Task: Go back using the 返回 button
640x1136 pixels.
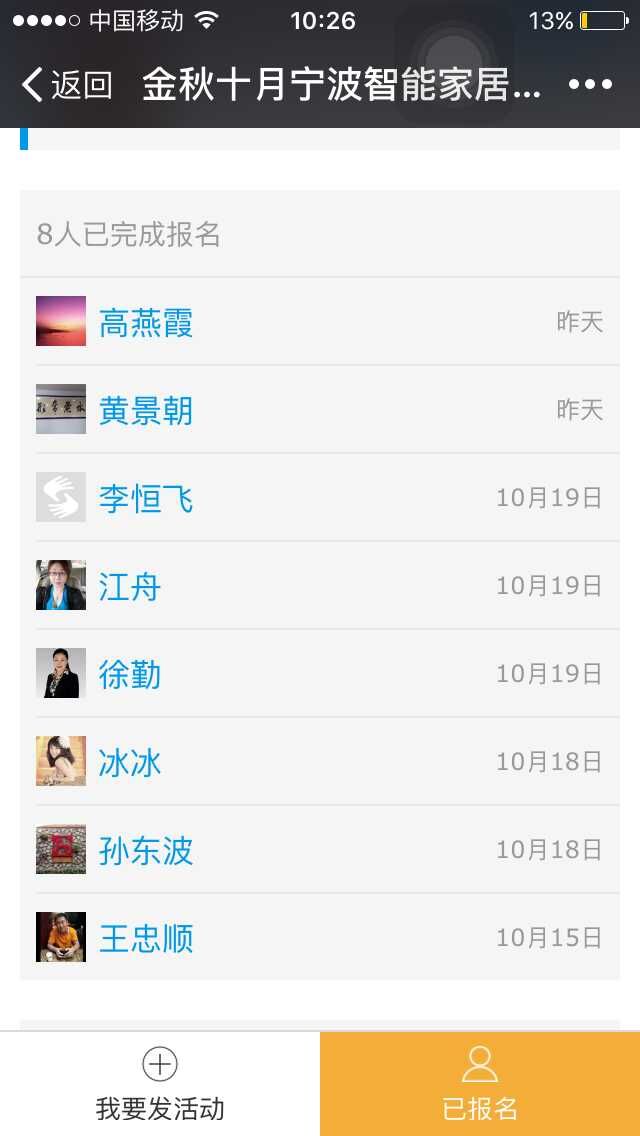Action: (66, 85)
